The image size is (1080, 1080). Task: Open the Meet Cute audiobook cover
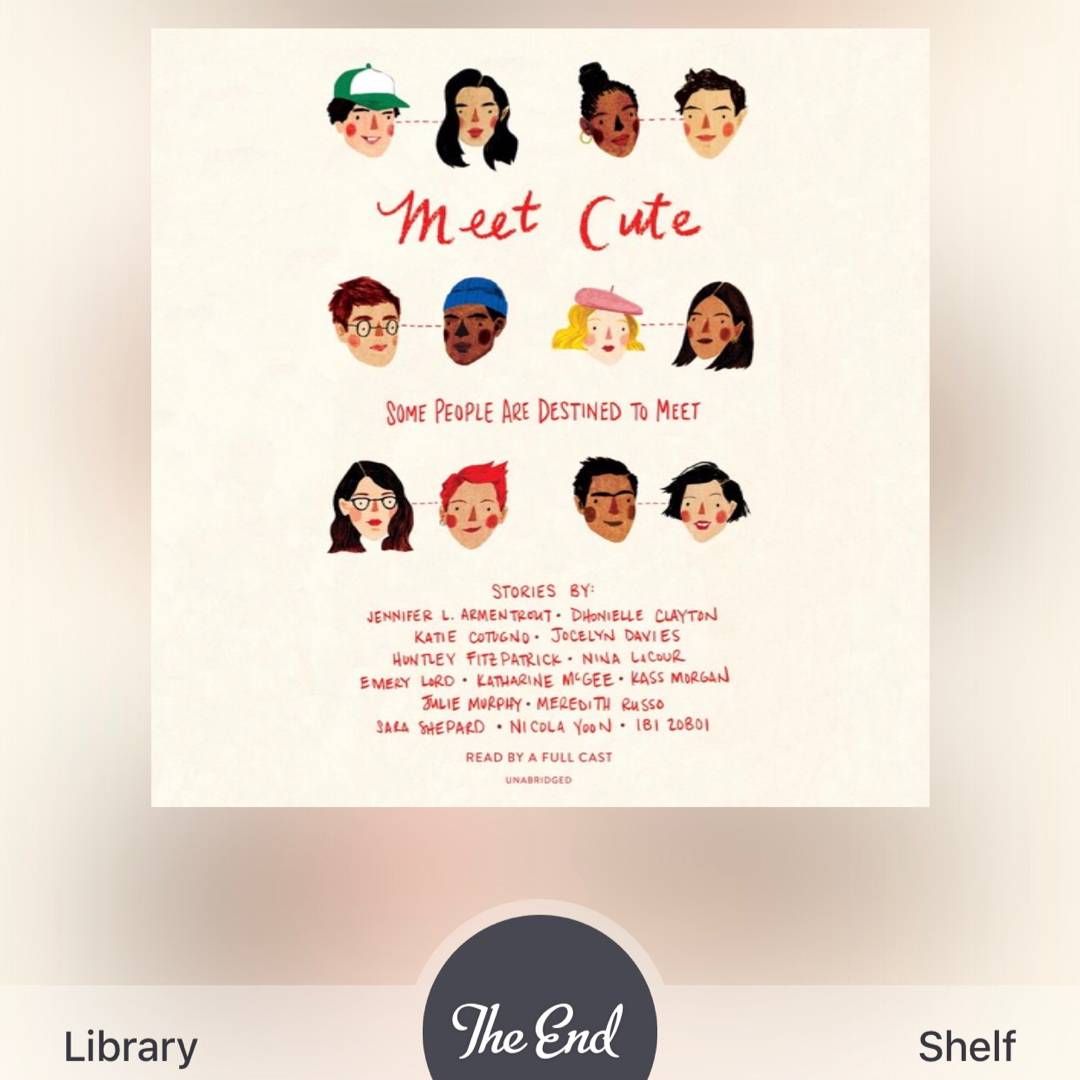coord(540,417)
